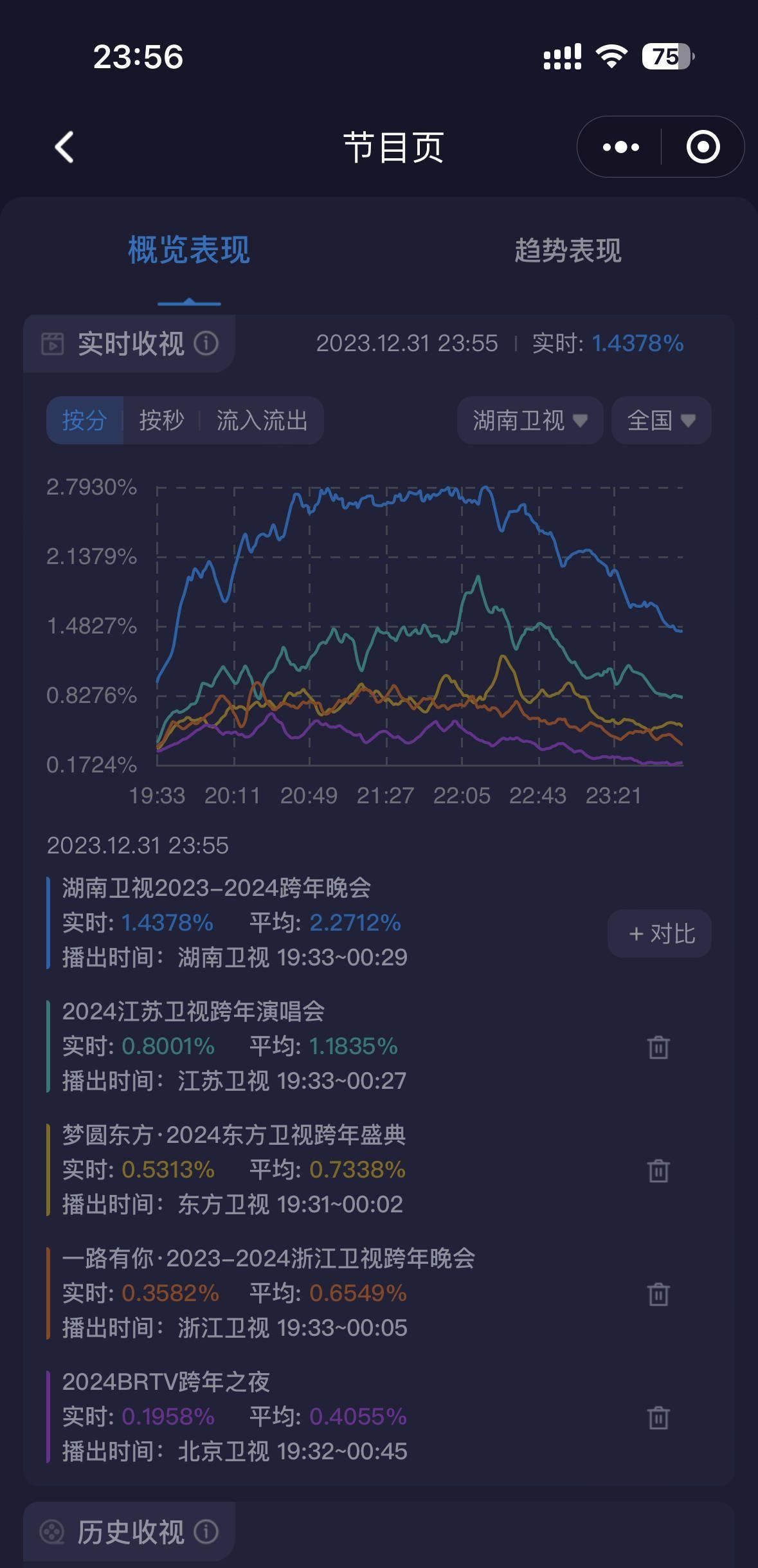Delete the 浙江卫视跨年晚会 comparison entry
The width and height of the screenshot is (758, 1568).
(x=658, y=1294)
